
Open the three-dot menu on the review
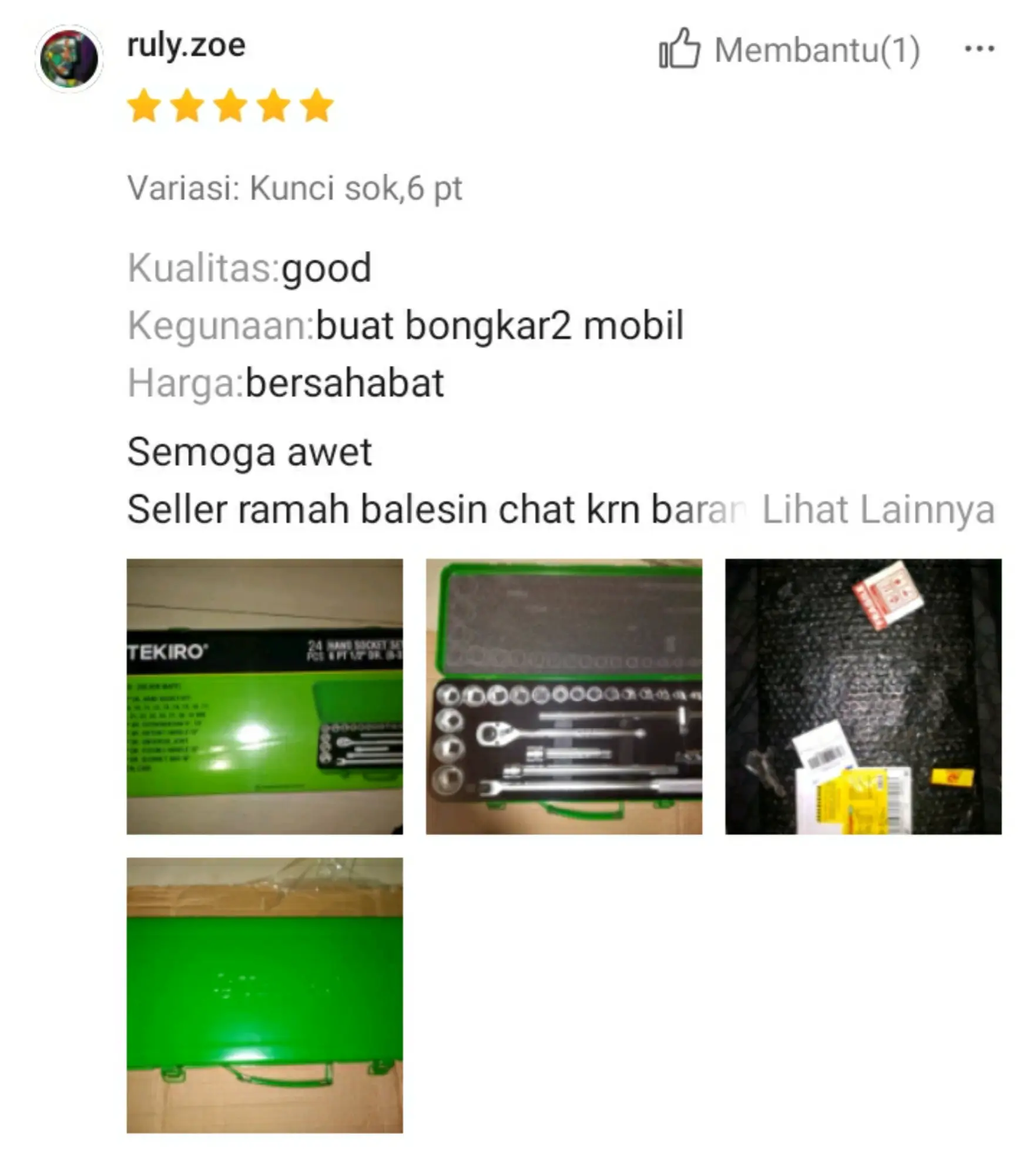pyautogui.click(x=979, y=49)
